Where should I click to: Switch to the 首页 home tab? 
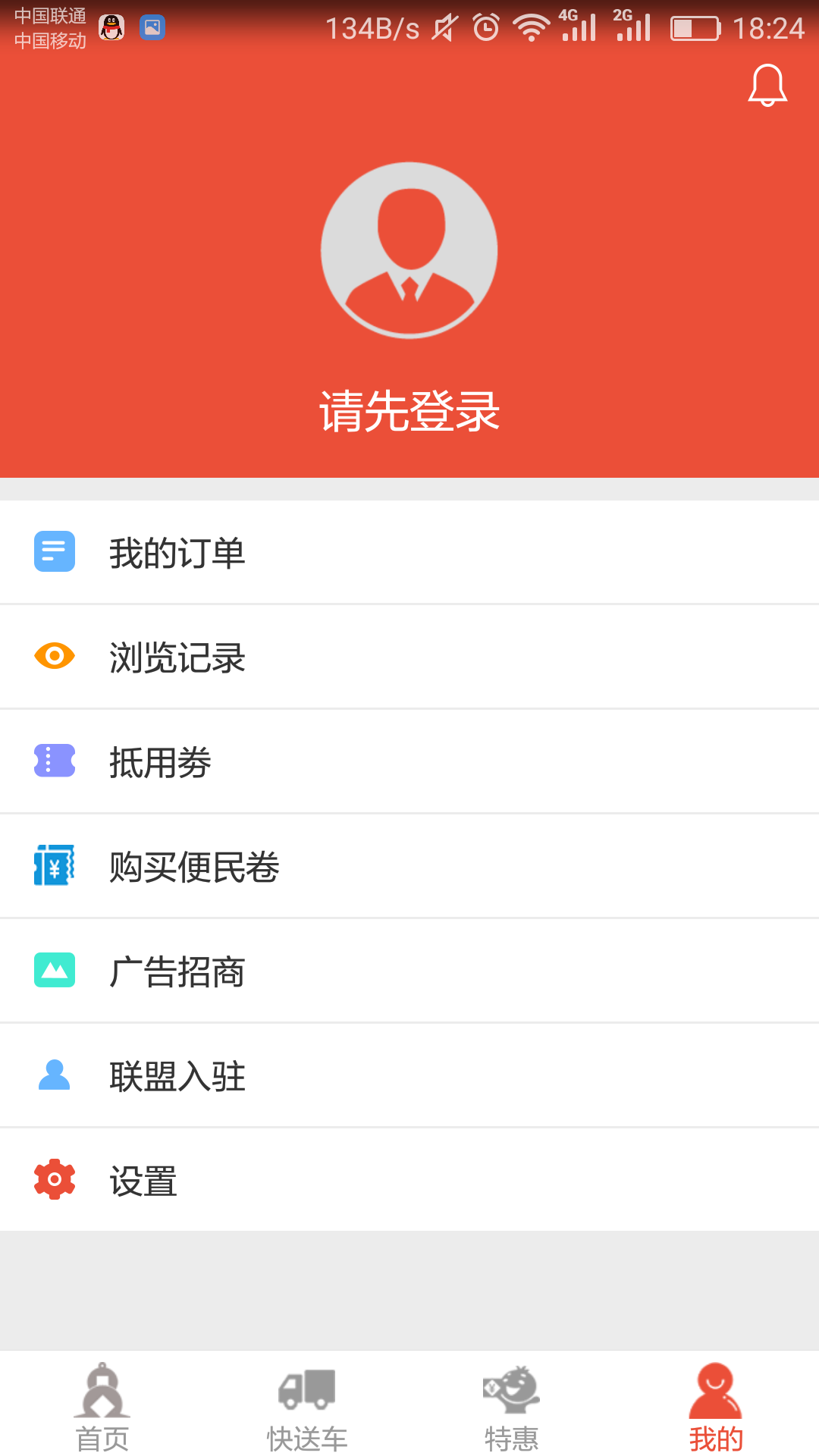[x=102, y=1407]
